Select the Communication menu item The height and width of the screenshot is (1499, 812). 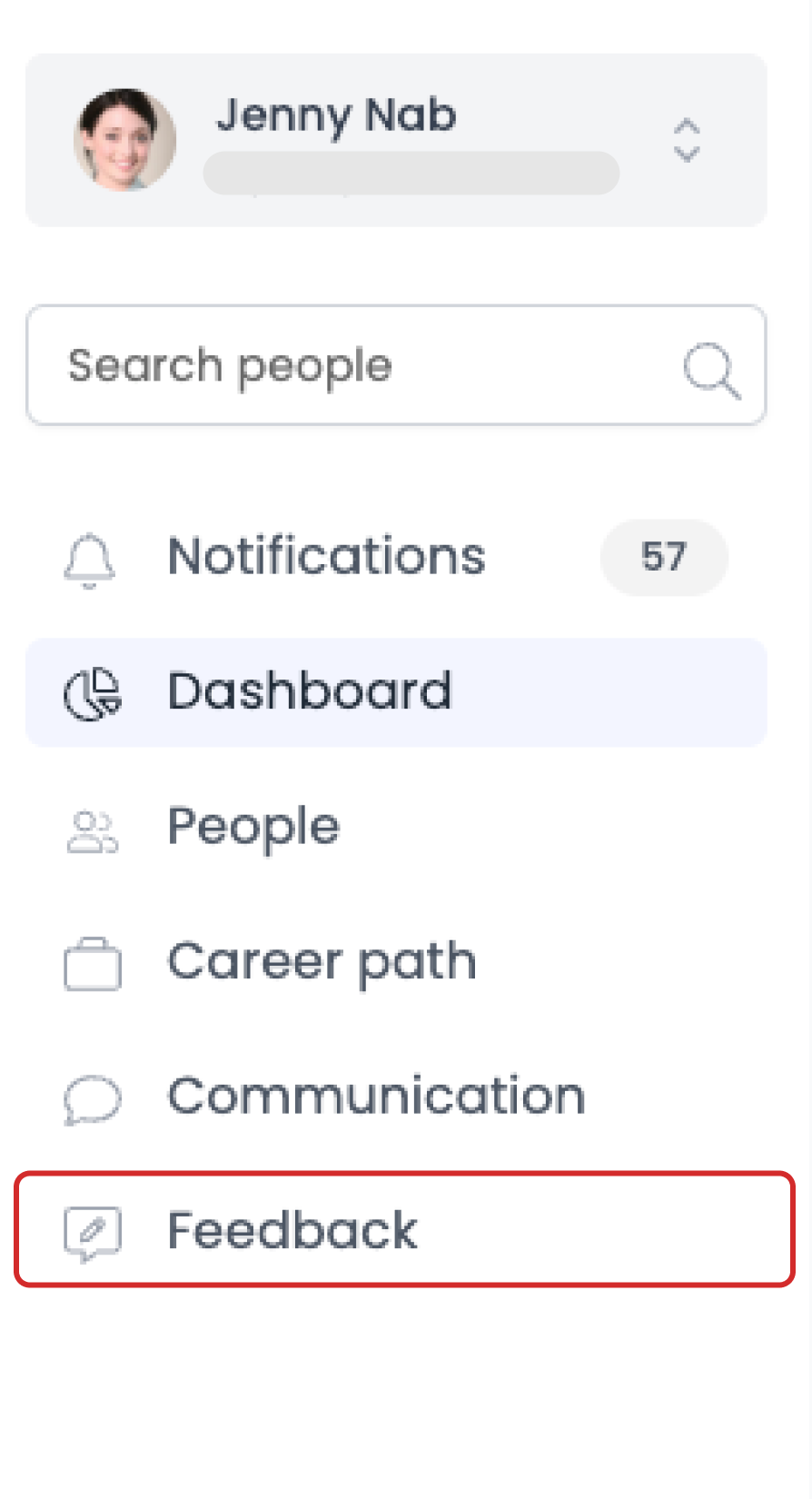396,1097
